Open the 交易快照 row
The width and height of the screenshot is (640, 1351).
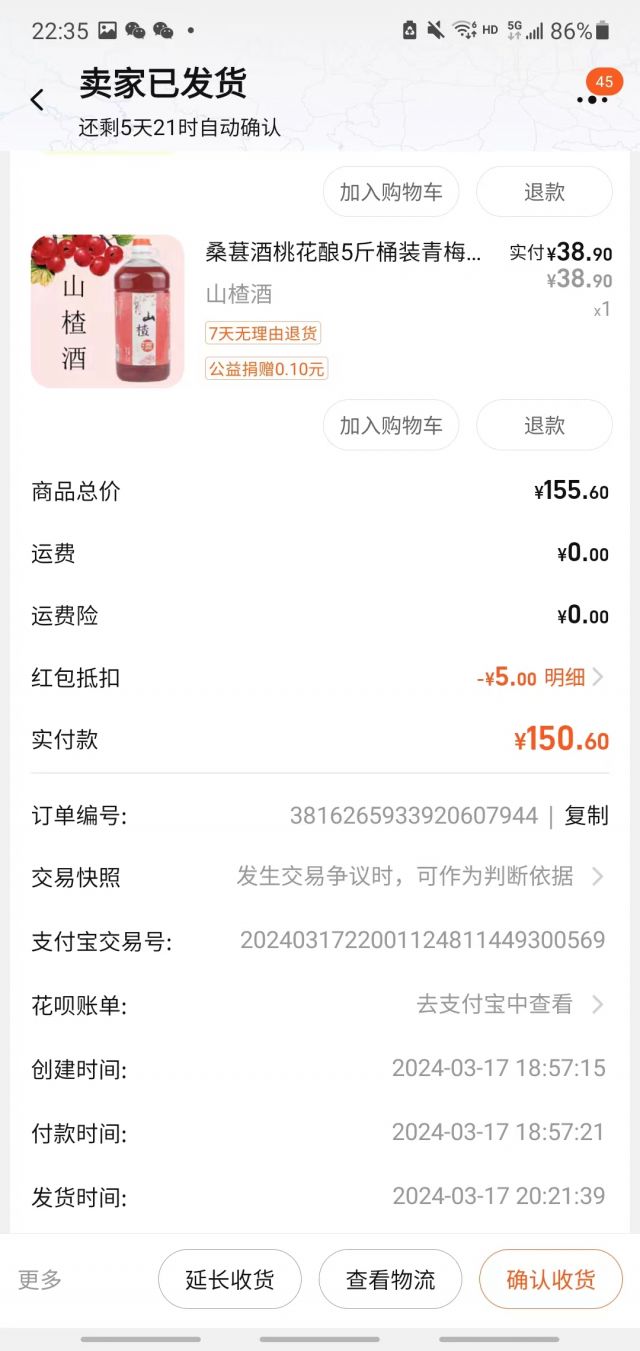[320, 877]
